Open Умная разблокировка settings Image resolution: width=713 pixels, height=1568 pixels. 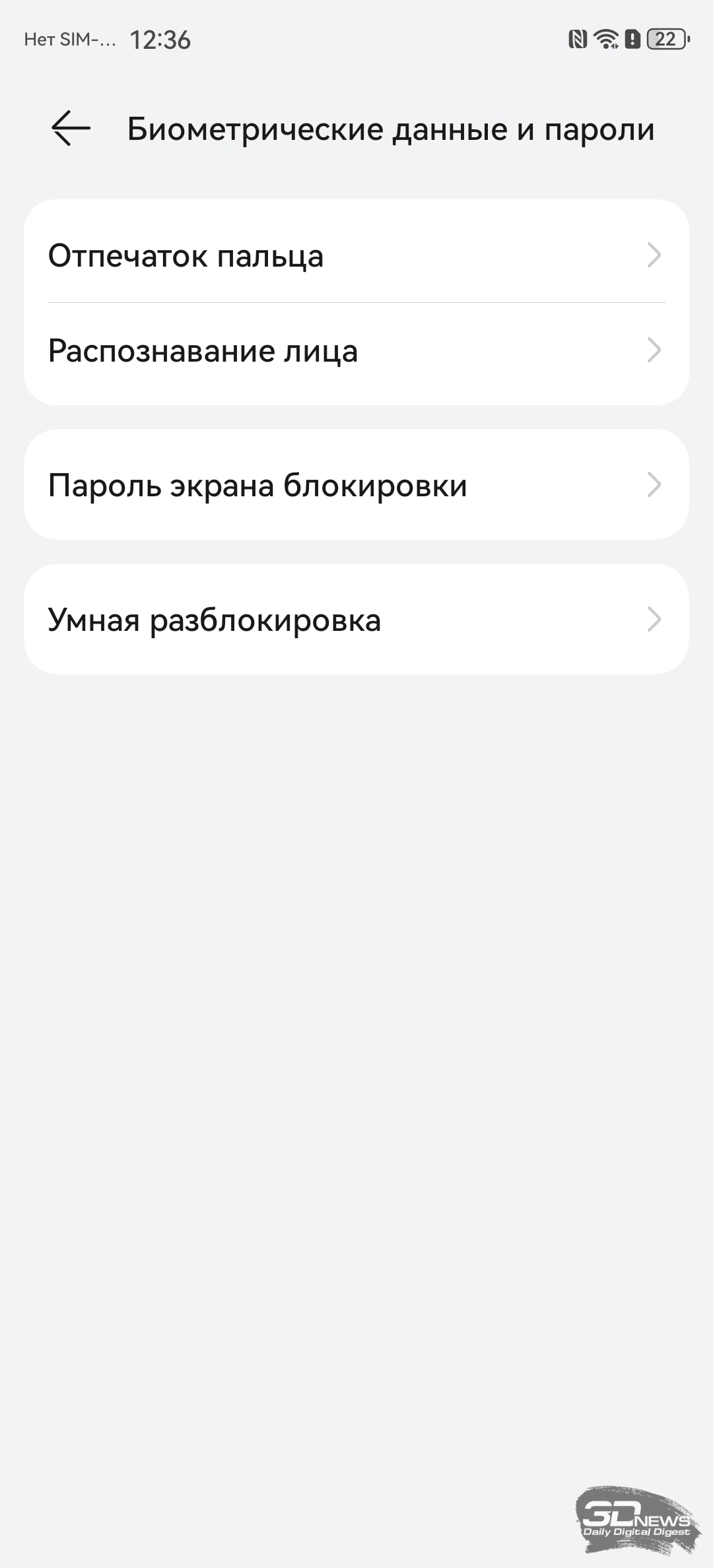point(356,620)
